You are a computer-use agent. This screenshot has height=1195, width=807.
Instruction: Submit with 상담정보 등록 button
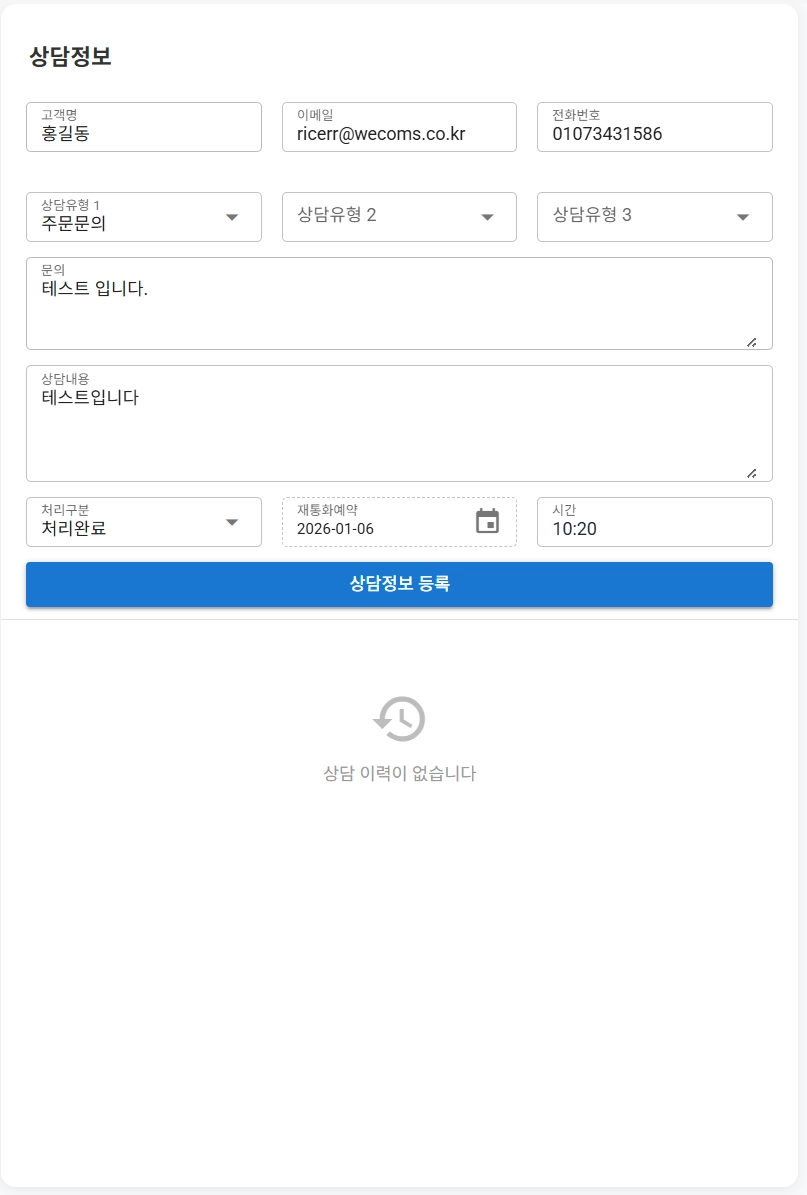(x=399, y=584)
